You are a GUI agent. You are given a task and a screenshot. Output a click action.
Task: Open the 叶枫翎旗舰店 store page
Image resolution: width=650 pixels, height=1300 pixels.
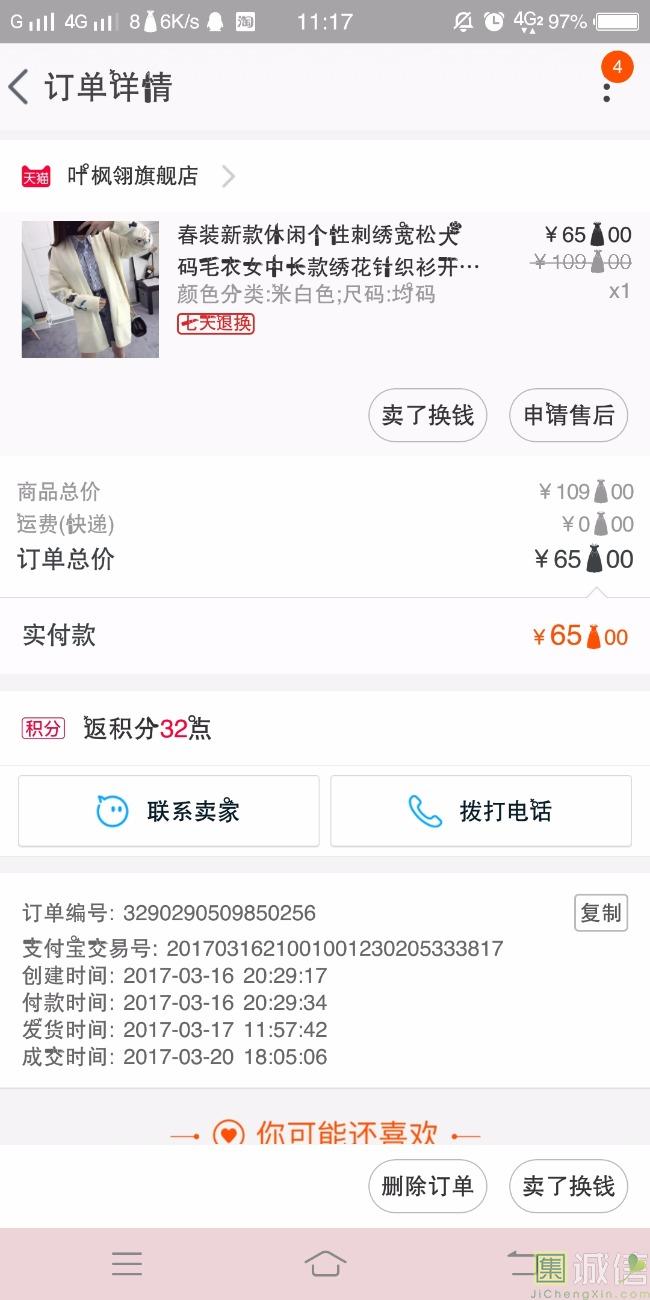coord(132,177)
